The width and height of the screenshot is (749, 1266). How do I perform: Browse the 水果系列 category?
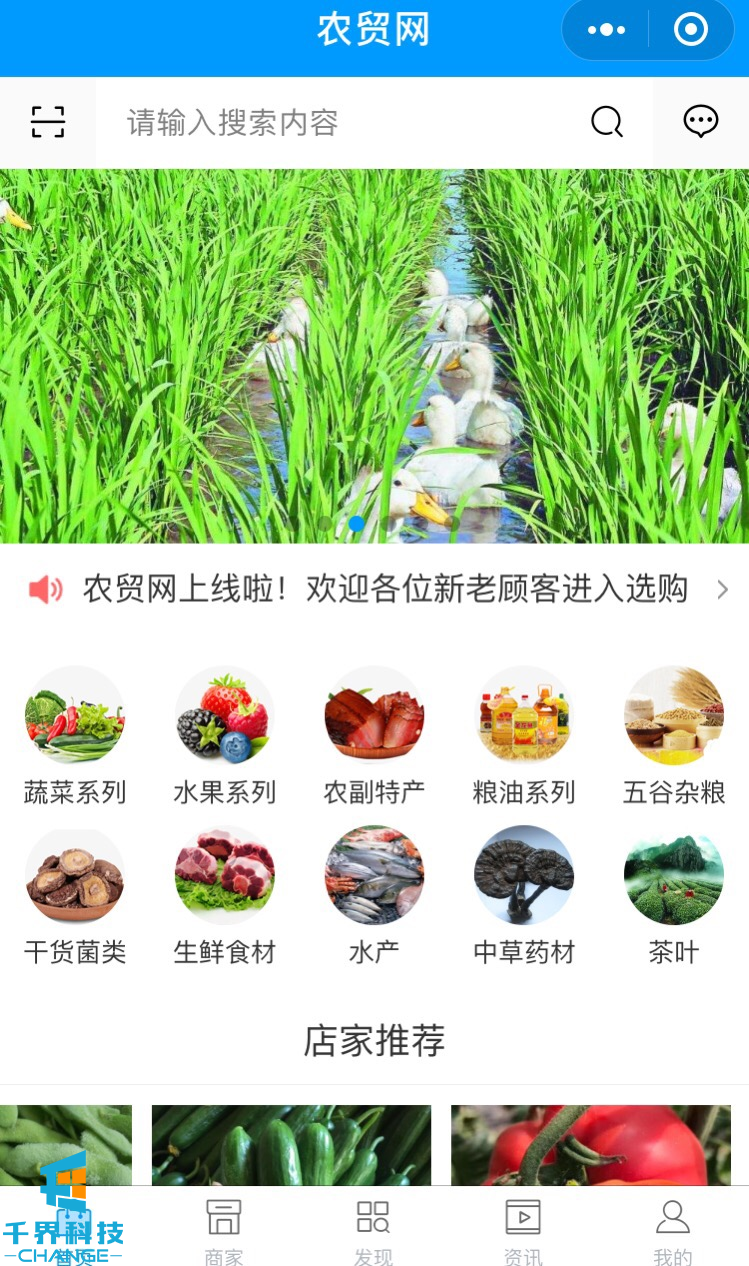[224, 735]
